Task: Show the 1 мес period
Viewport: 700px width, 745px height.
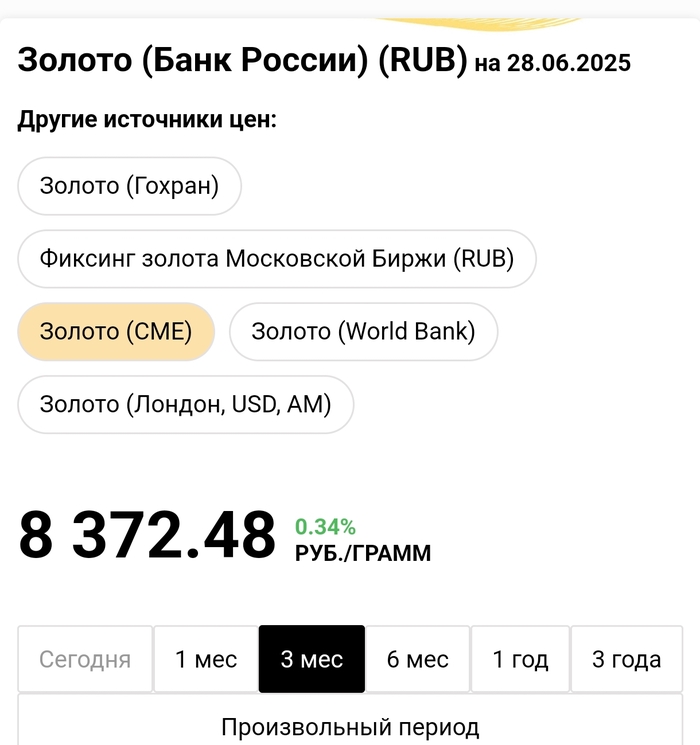Action: [x=206, y=659]
